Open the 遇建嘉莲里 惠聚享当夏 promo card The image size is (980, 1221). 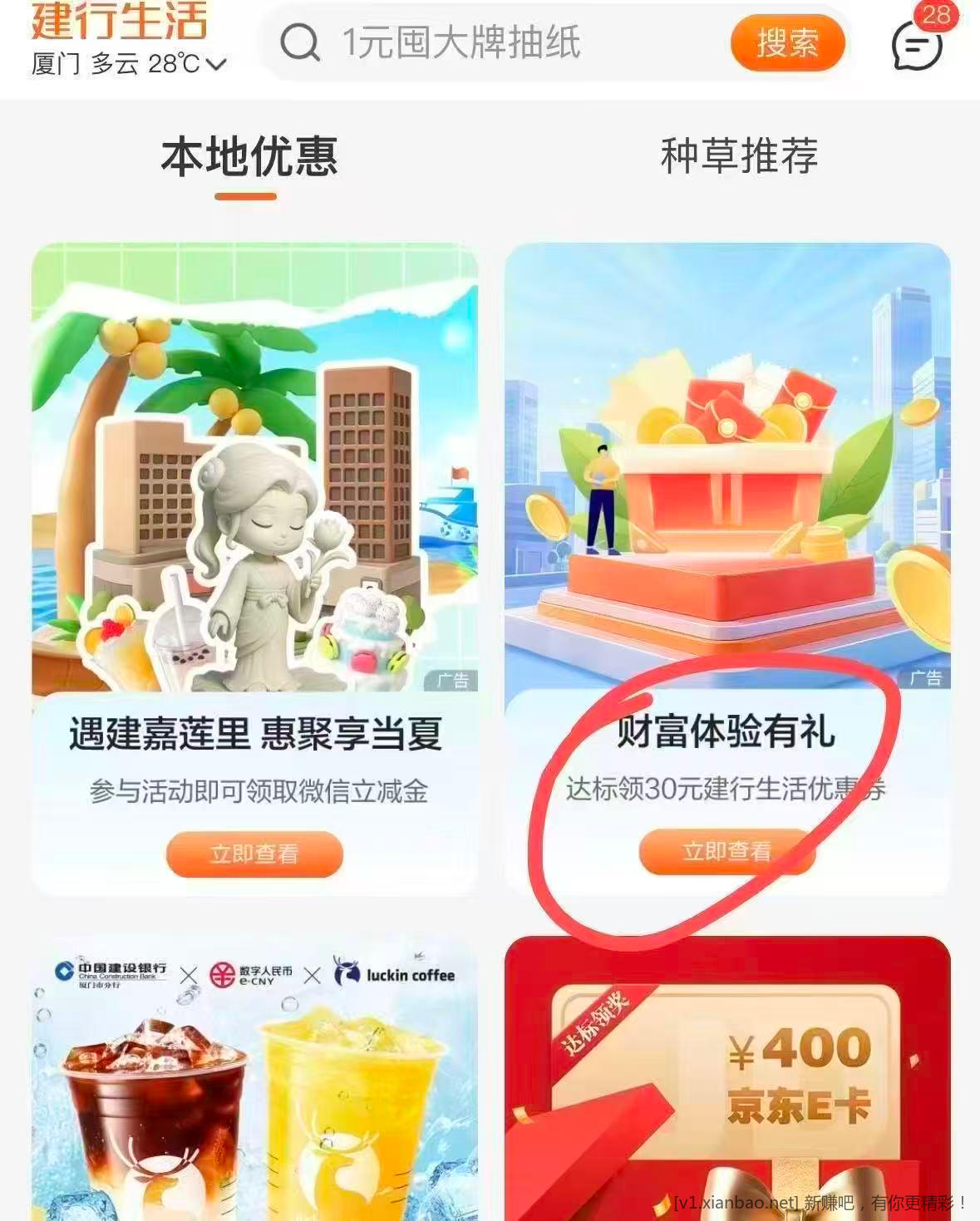click(254, 499)
